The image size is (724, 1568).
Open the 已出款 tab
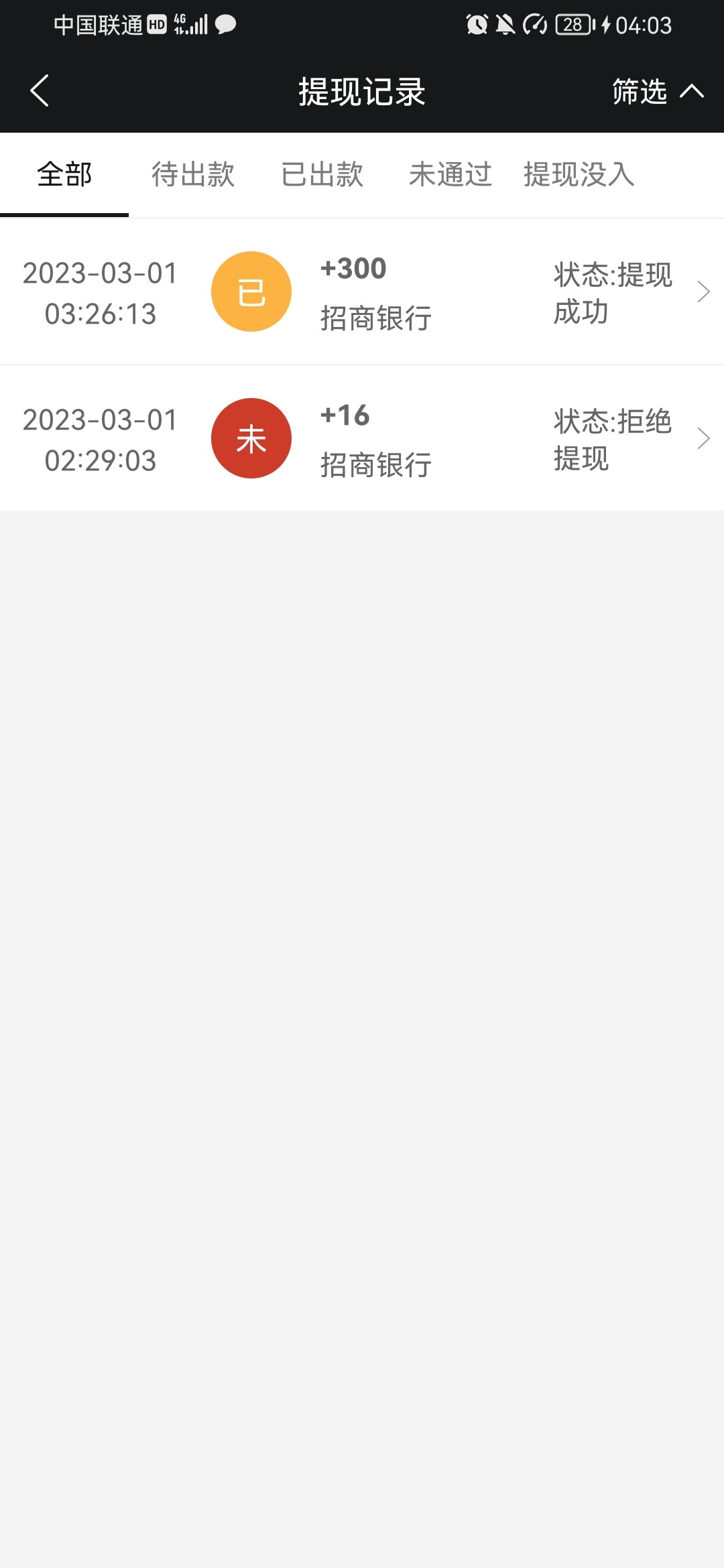click(323, 174)
